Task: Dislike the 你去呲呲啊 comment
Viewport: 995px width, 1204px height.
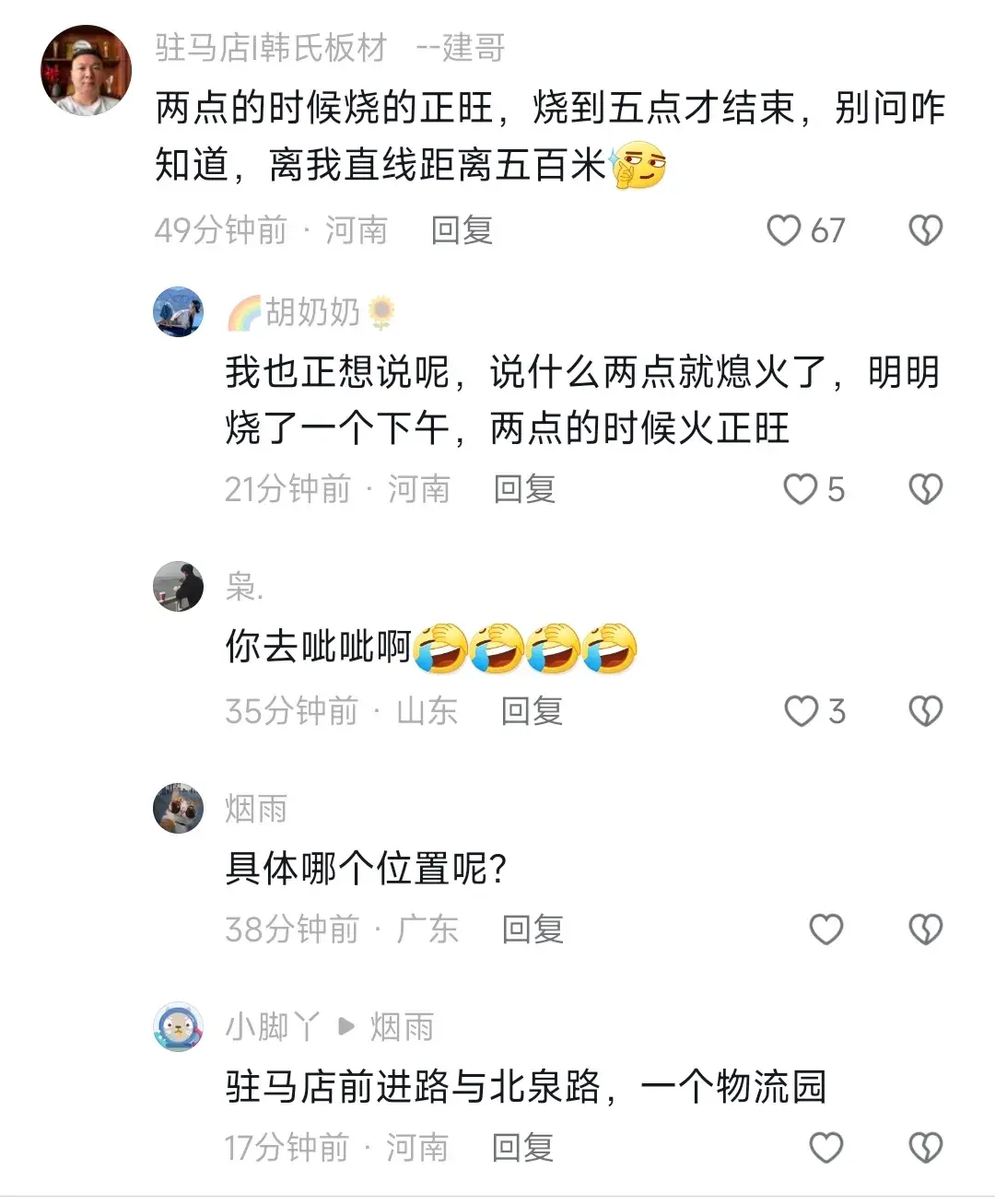Action: 925,711
